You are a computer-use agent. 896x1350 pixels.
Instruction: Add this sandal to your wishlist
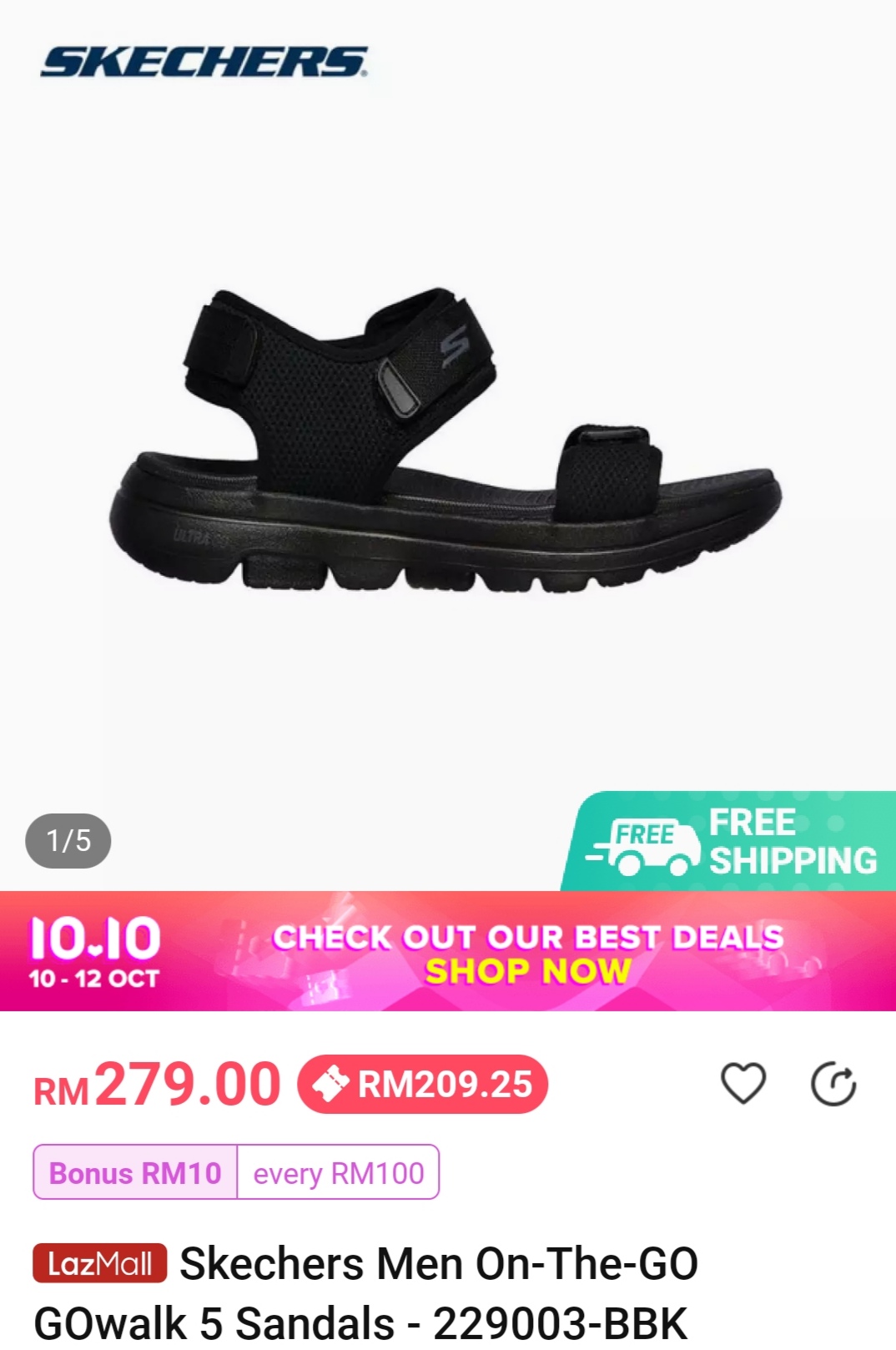[x=742, y=1084]
